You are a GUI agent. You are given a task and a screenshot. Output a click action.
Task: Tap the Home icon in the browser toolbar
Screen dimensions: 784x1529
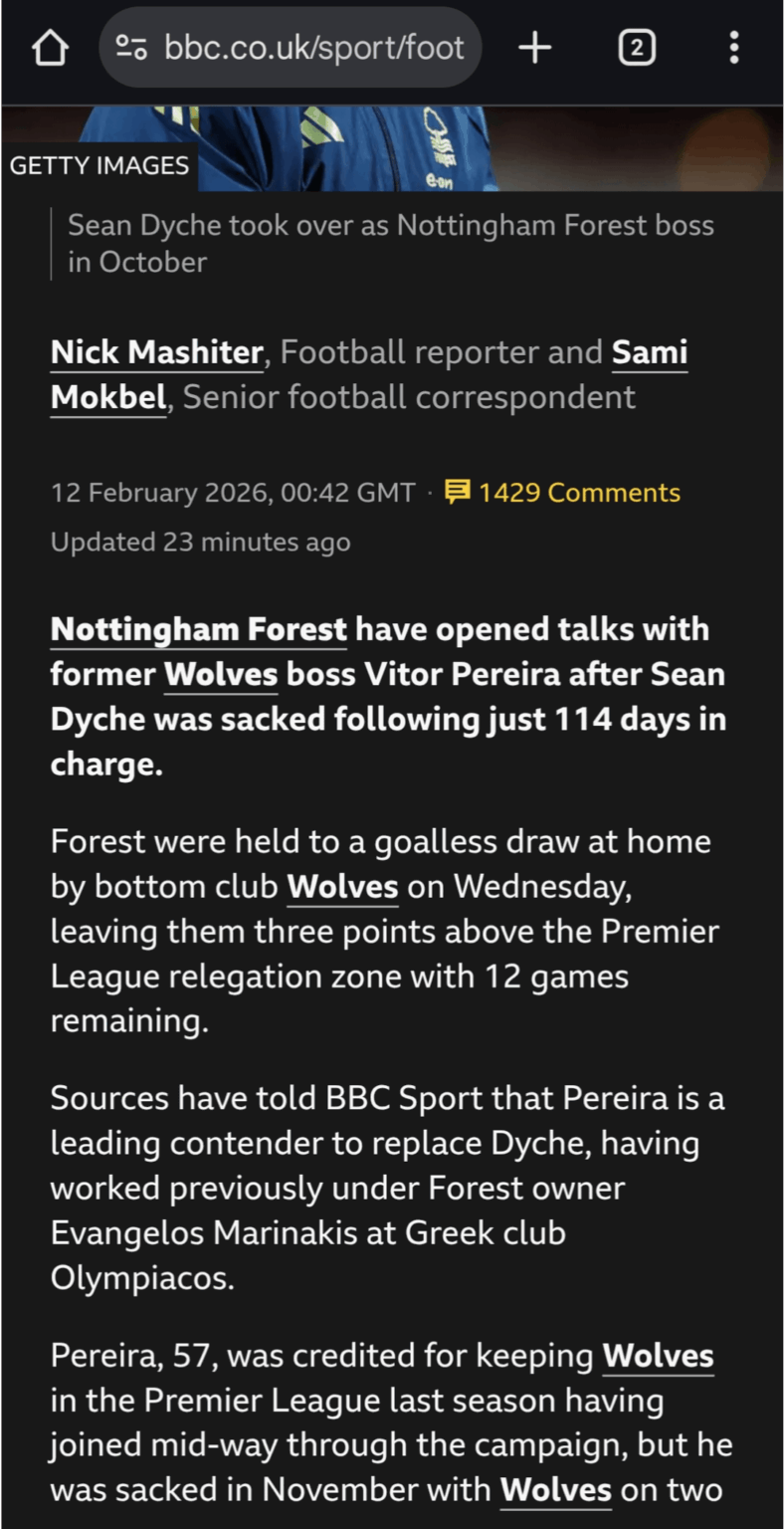pyautogui.click(x=50, y=47)
